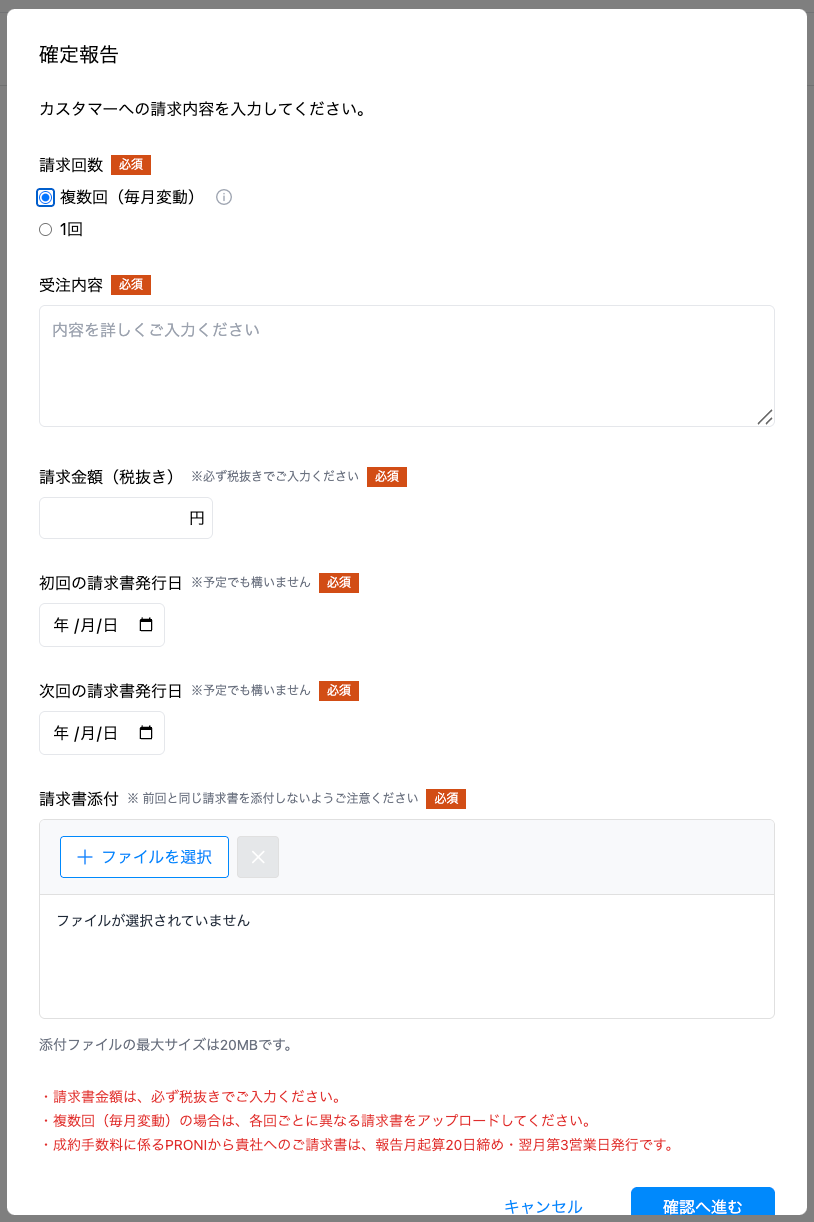This screenshot has height=1222, width=814.
Task: Choose the 1回 billing count option
Action: click(x=45, y=229)
